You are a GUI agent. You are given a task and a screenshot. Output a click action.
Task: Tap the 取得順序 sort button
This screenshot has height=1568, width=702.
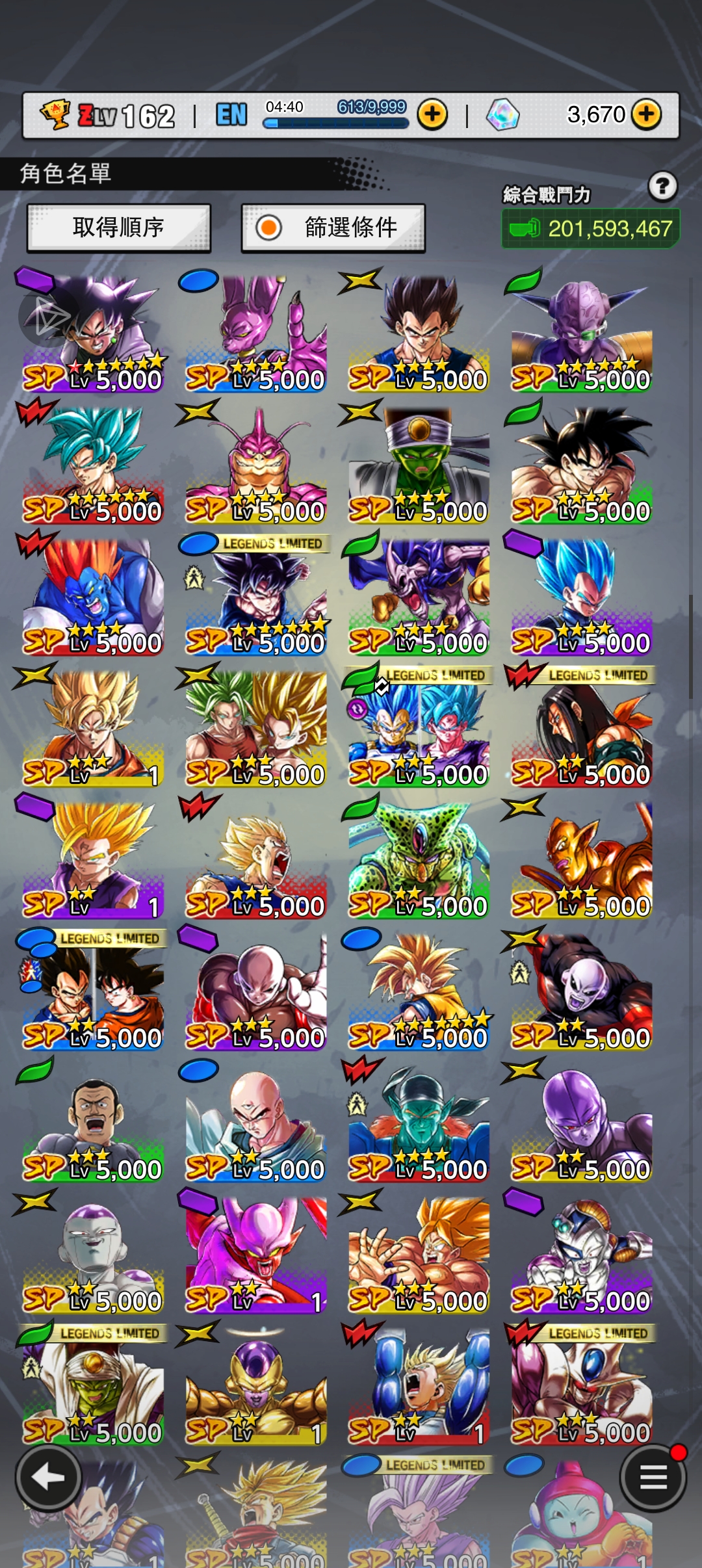pyautogui.click(x=118, y=228)
